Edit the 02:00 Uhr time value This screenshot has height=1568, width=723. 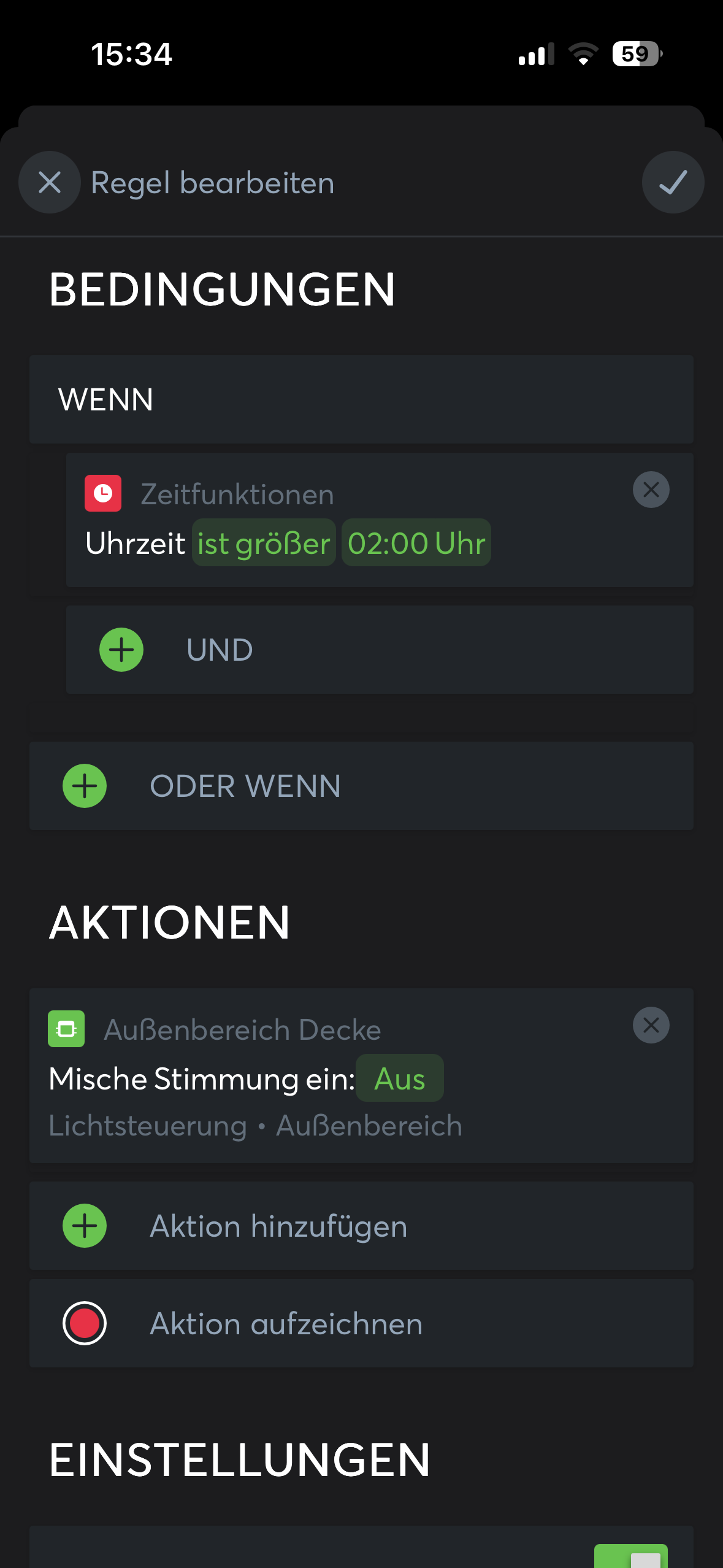[416, 543]
